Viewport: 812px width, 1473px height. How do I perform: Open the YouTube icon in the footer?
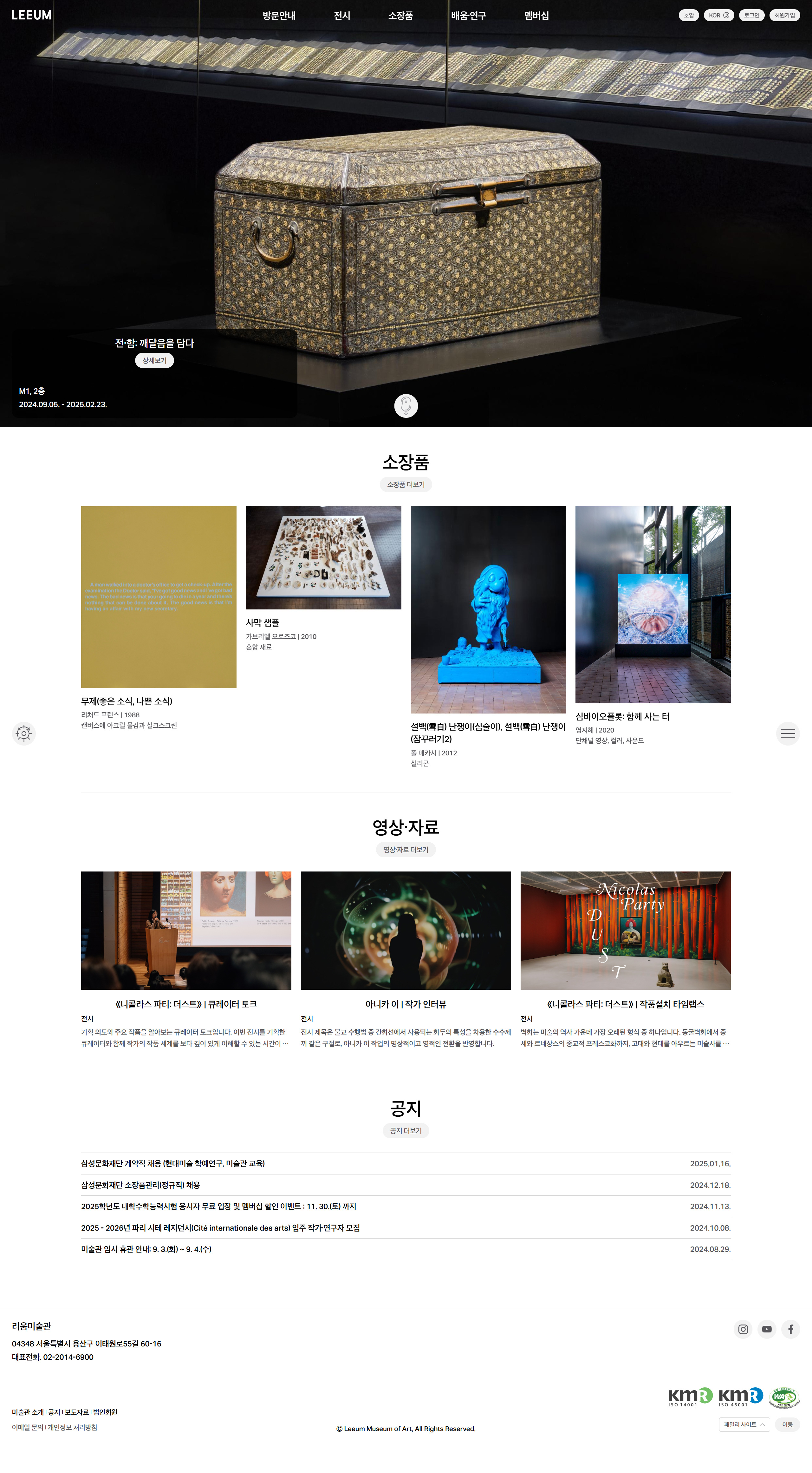tap(767, 1330)
